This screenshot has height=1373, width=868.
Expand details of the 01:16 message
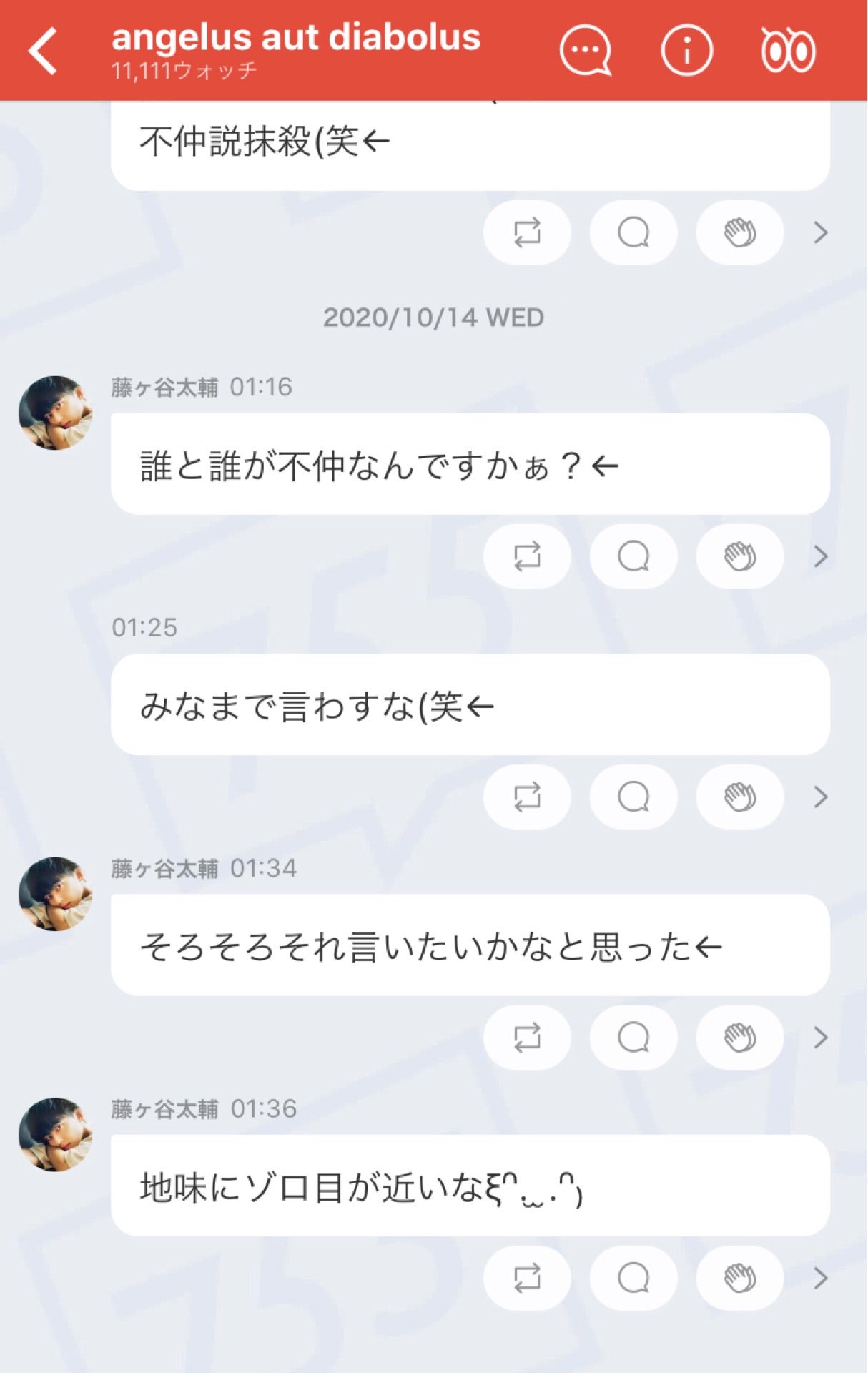coord(821,556)
